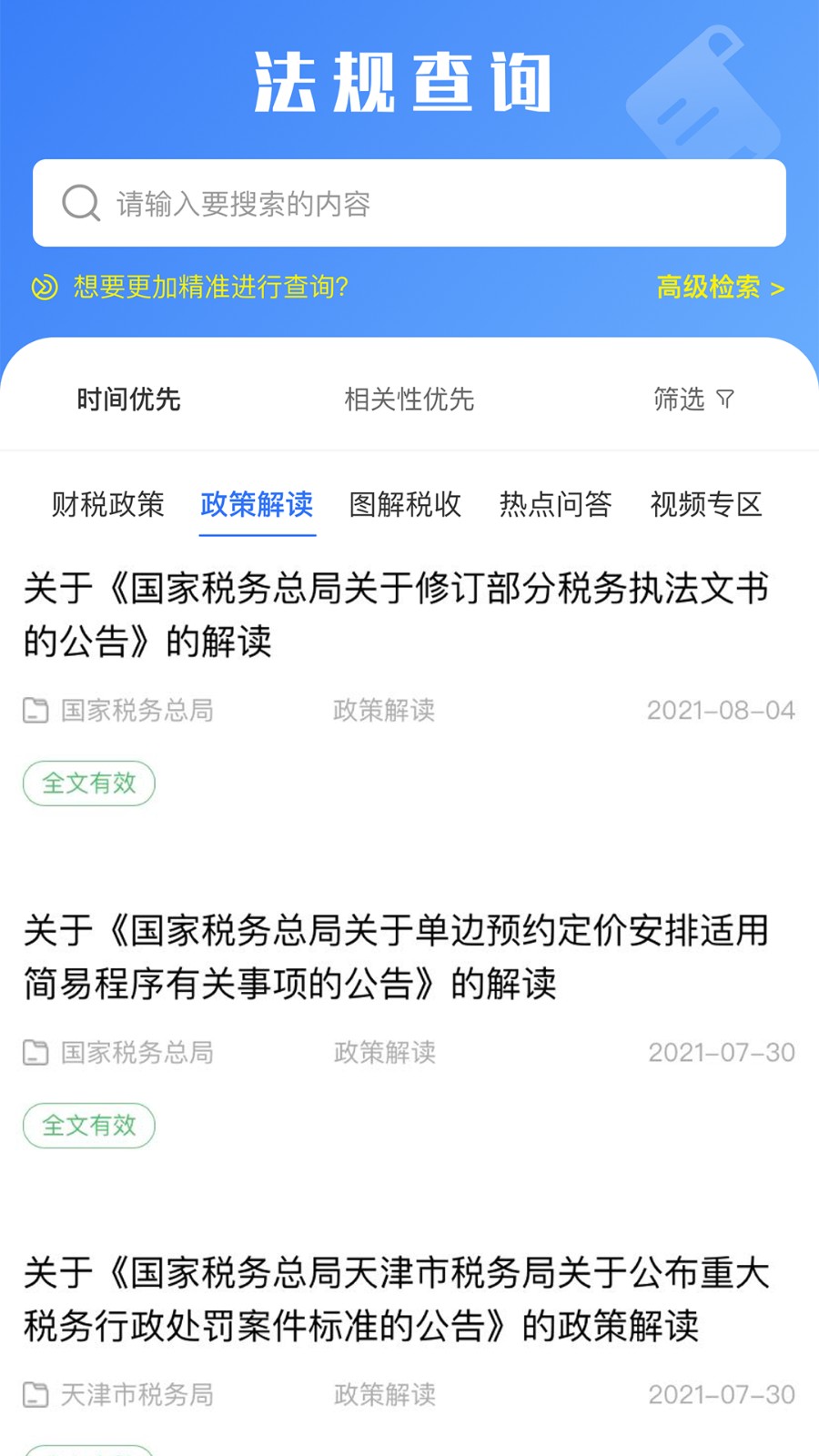The height and width of the screenshot is (1456, 819).
Task: Expand advanced search via the > chevron
Action: pos(778,288)
